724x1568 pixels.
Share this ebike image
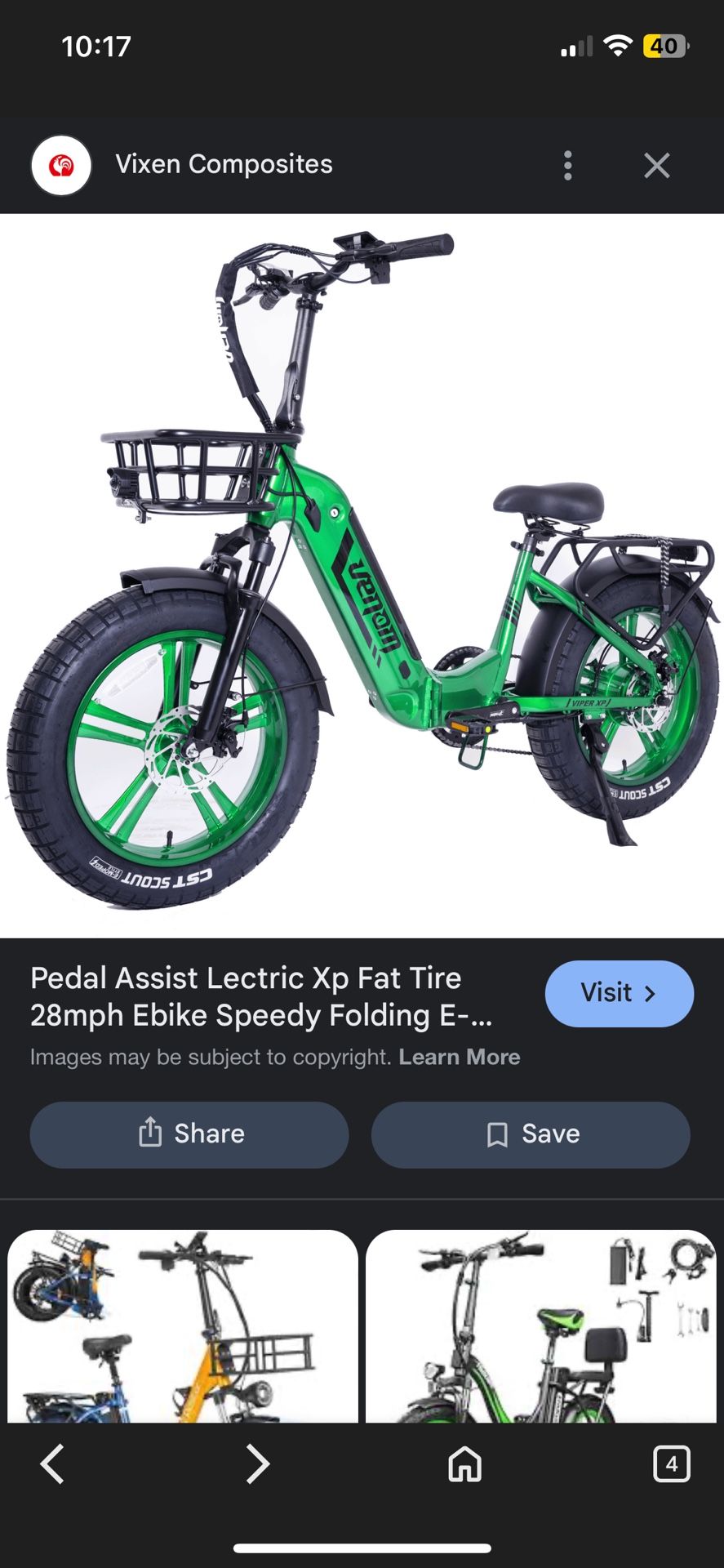coord(189,1134)
